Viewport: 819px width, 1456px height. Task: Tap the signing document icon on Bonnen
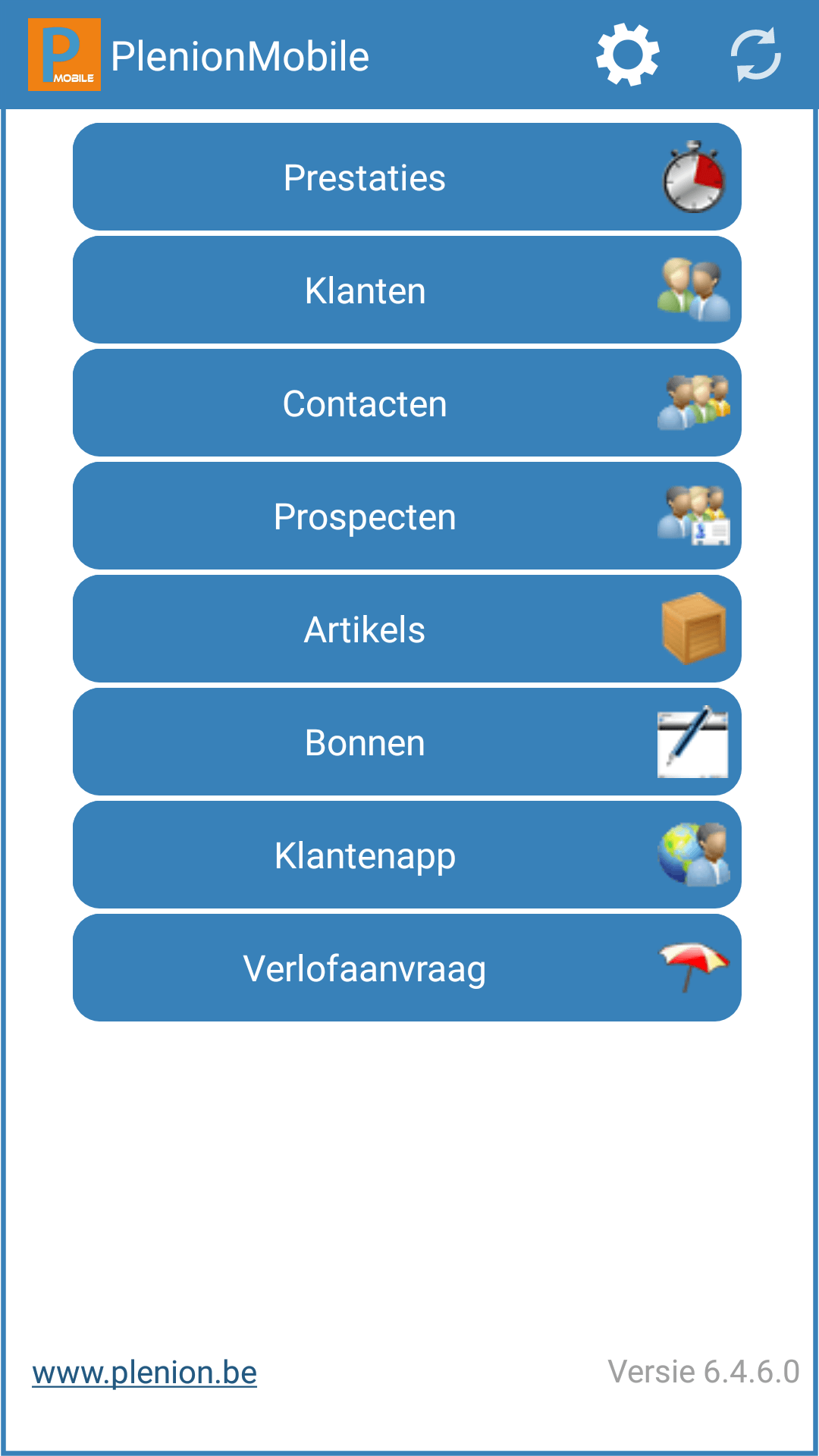tap(694, 742)
